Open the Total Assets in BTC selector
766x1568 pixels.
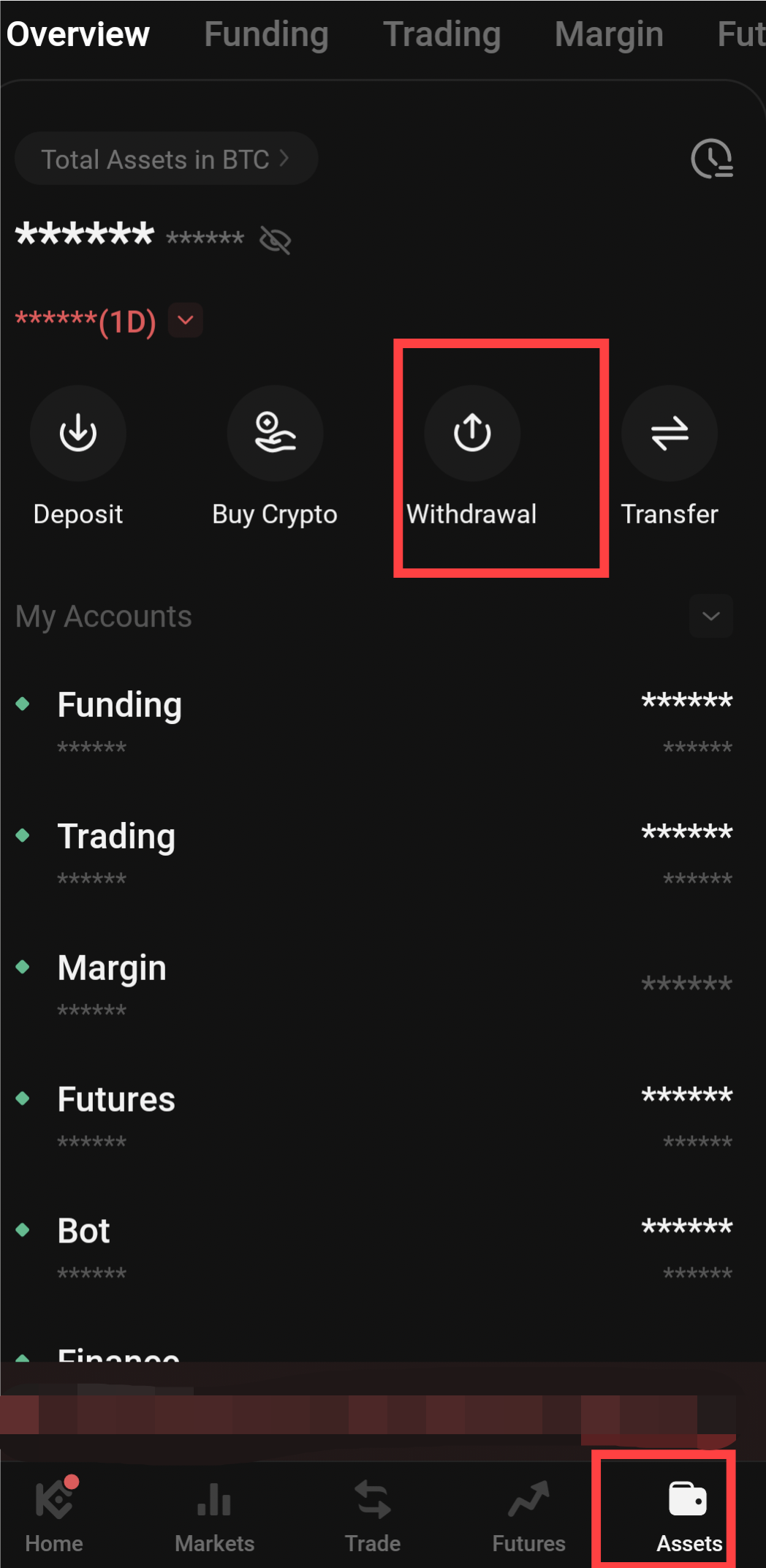(x=166, y=159)
